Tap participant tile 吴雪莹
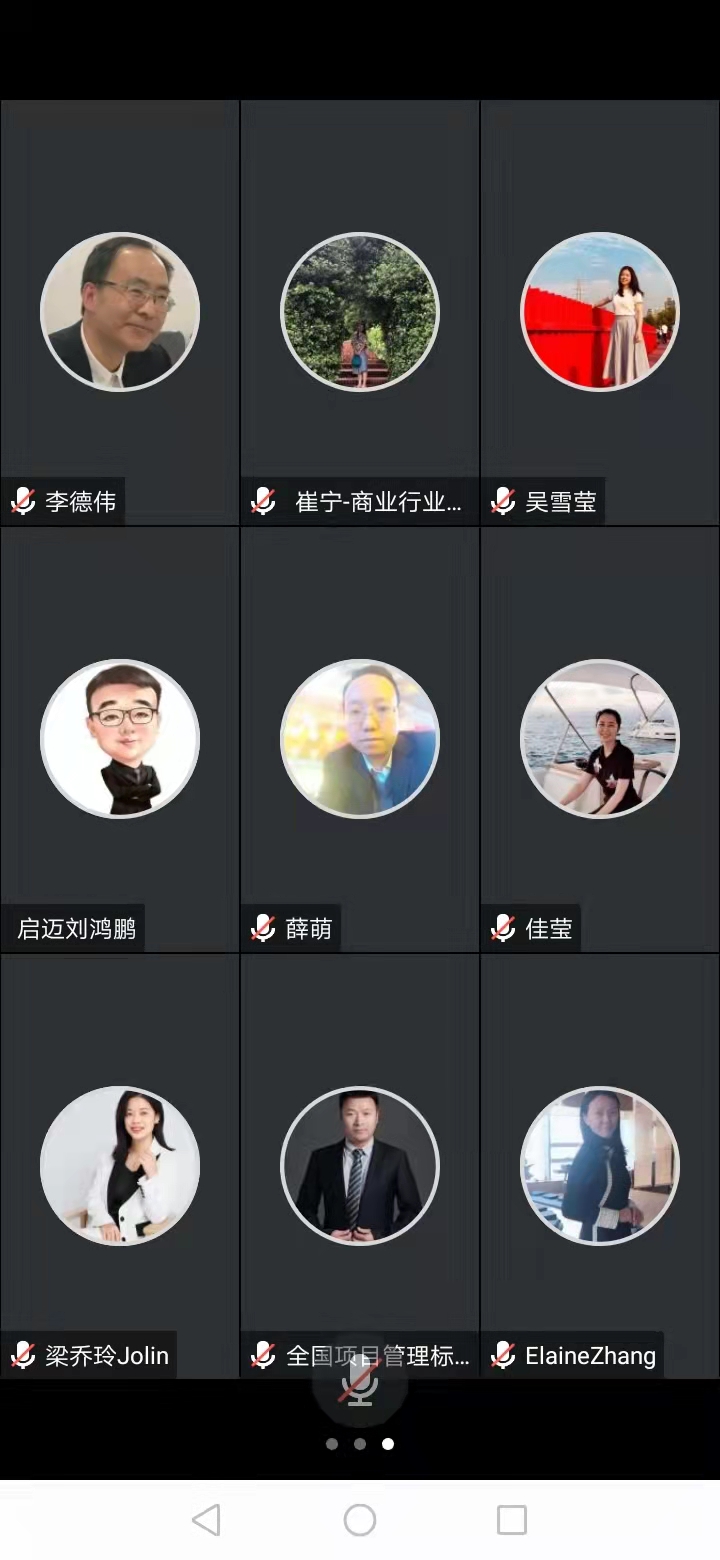This screenshot has width=720, height=1560. tap(600, 312)
